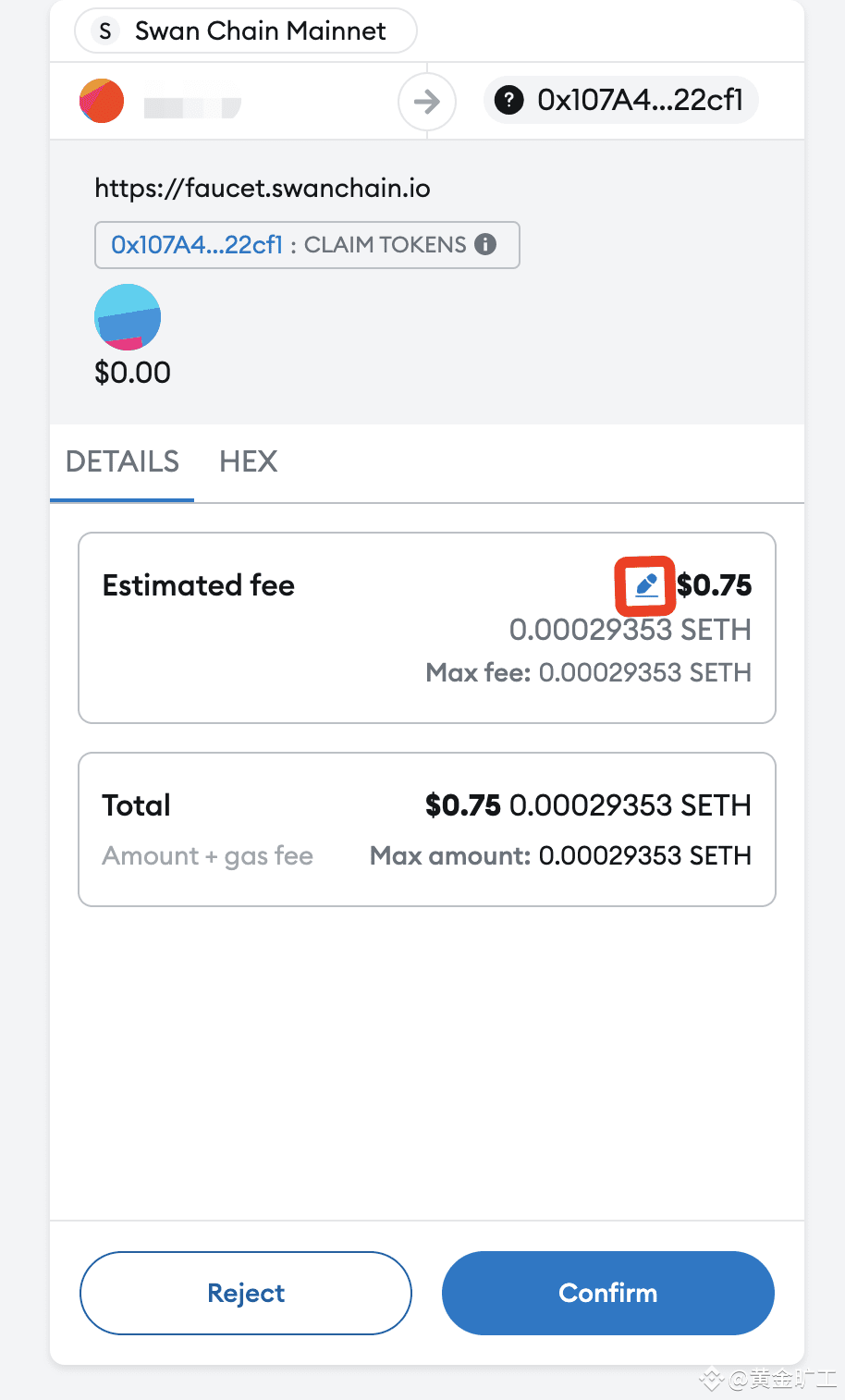The image size is (845, 1400).
Task: Open recipient 0x107A4...22cf1 address pill
Action: click(620, 100)
